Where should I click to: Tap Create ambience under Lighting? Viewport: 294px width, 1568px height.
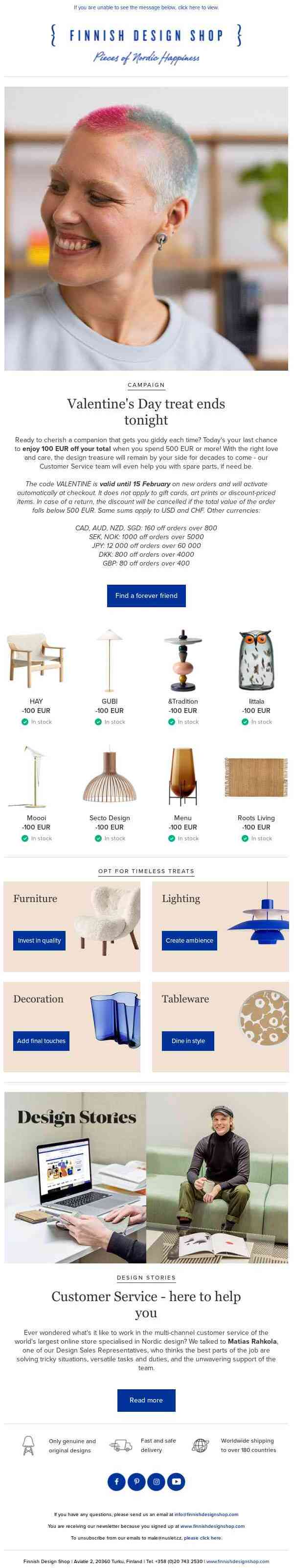click(189, 940)
